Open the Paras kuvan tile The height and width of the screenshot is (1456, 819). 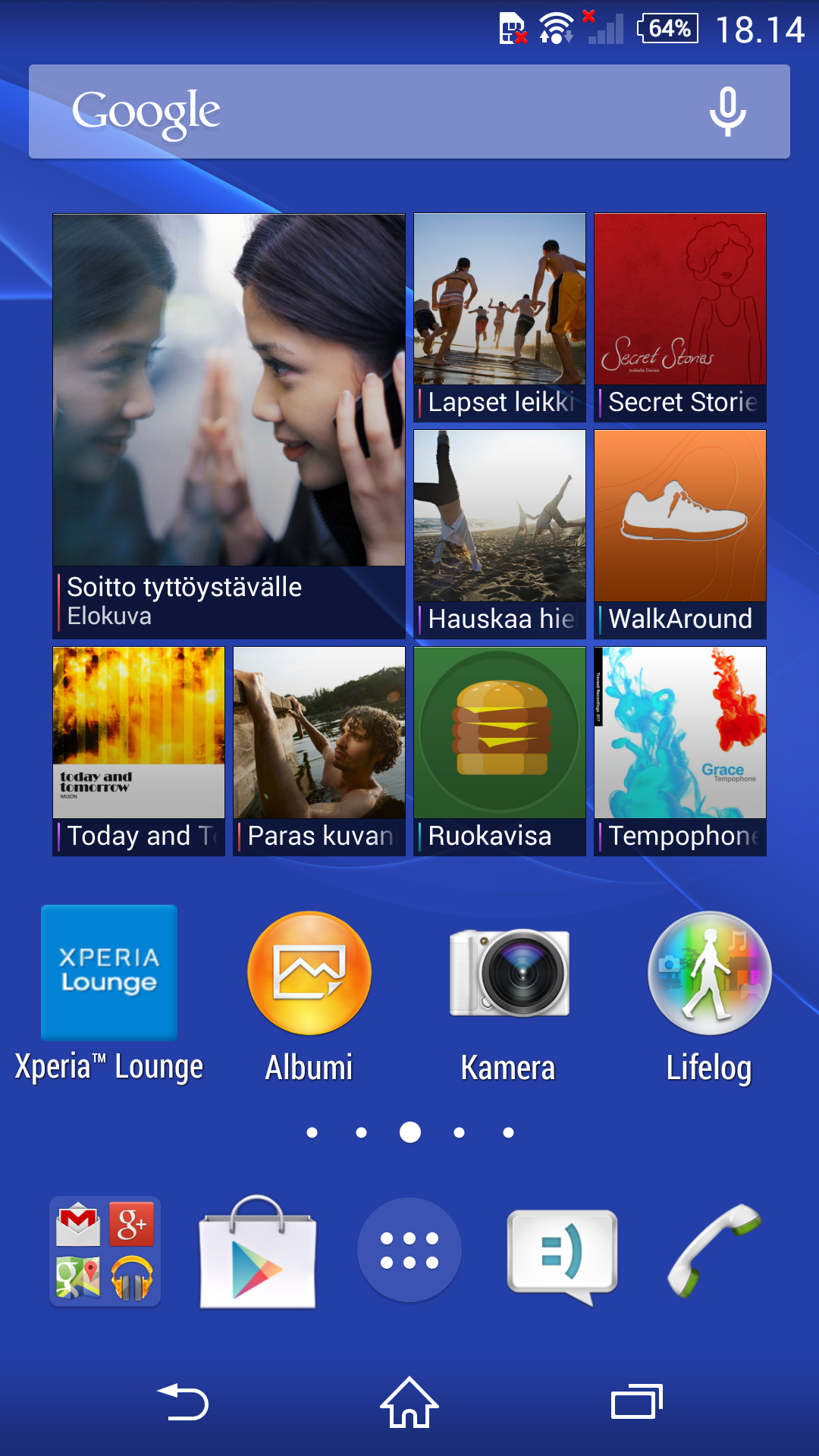pos(319,752)
